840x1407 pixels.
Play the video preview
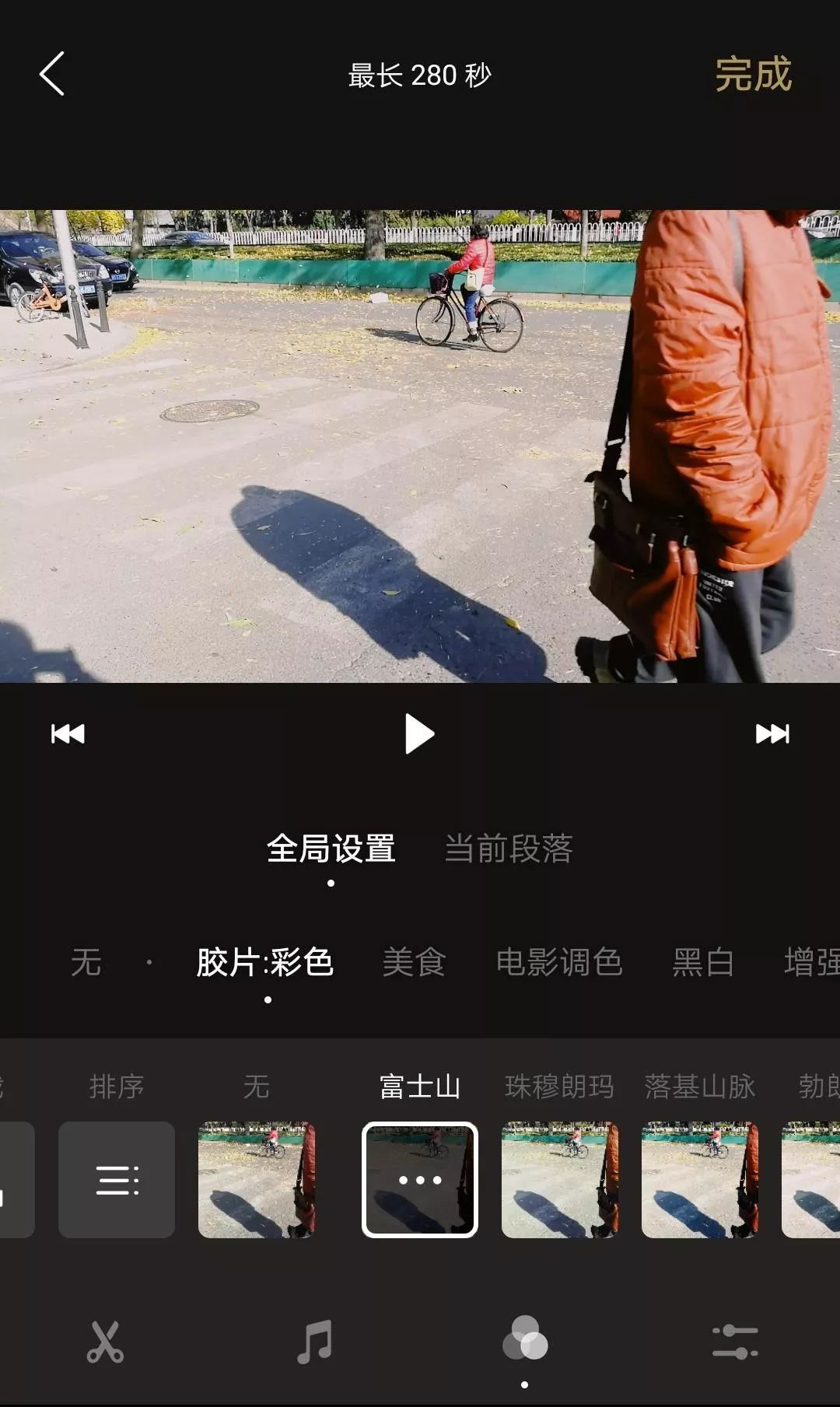point(420,733)
